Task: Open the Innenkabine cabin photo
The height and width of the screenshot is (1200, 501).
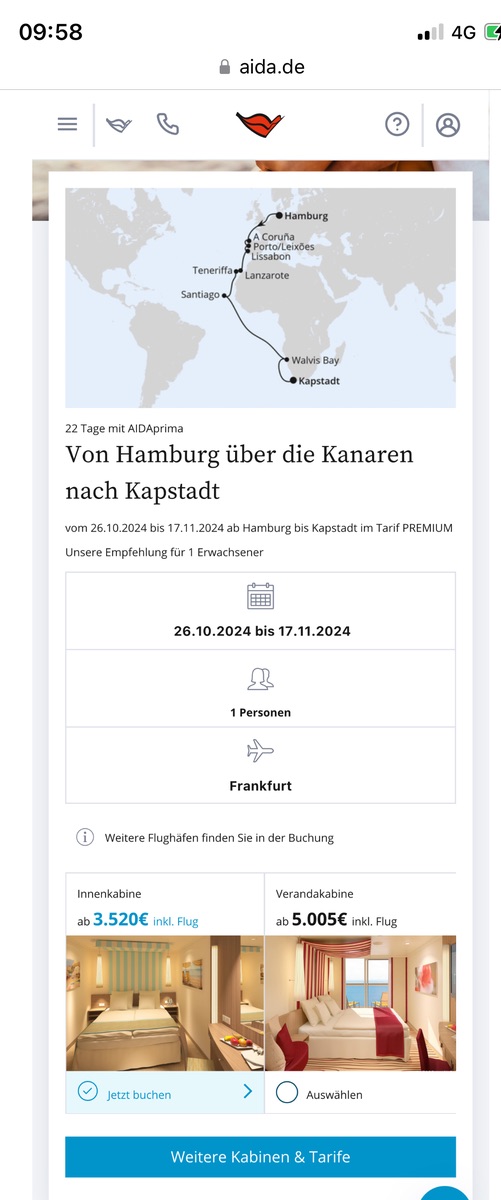Action: click(x=165, y=1004)
